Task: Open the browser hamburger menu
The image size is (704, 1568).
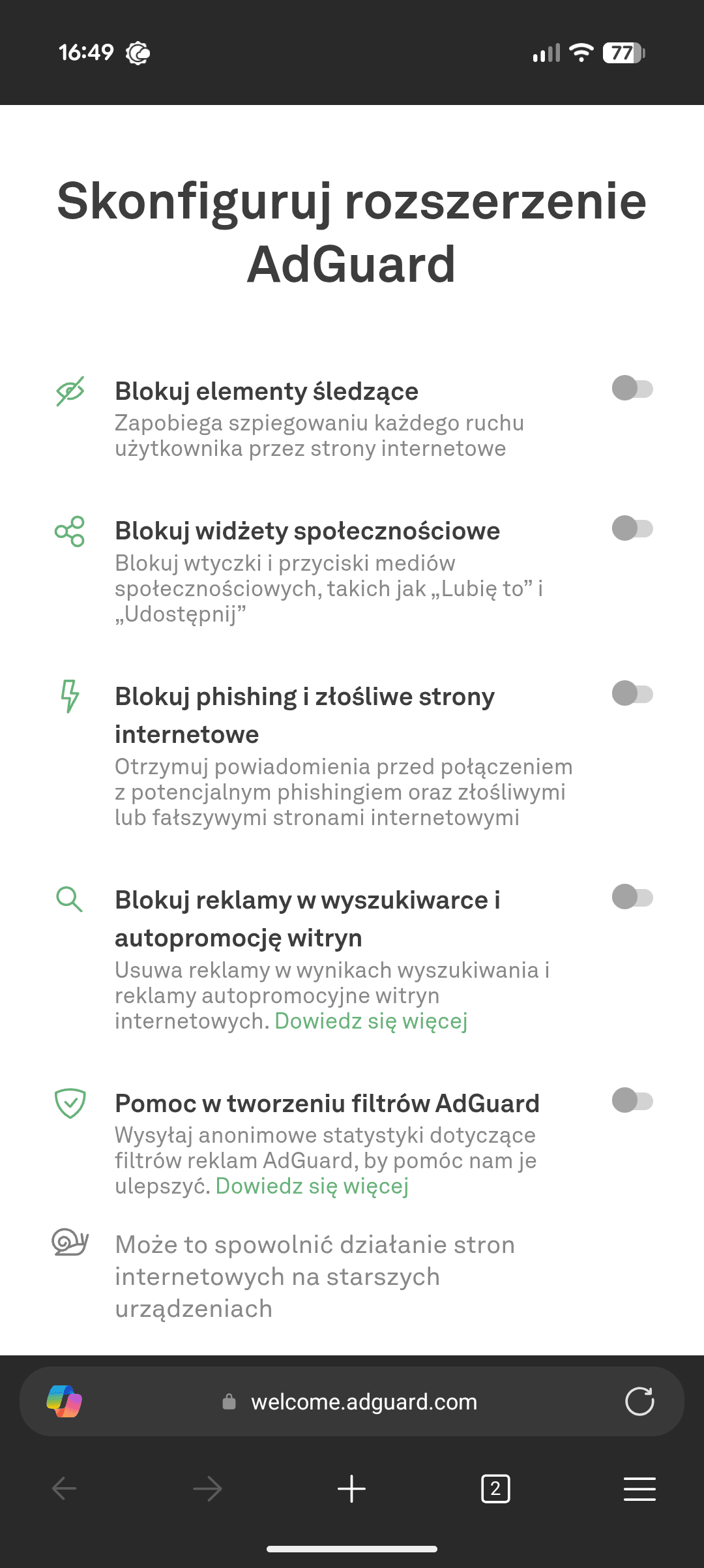Action: [639, 1489]
